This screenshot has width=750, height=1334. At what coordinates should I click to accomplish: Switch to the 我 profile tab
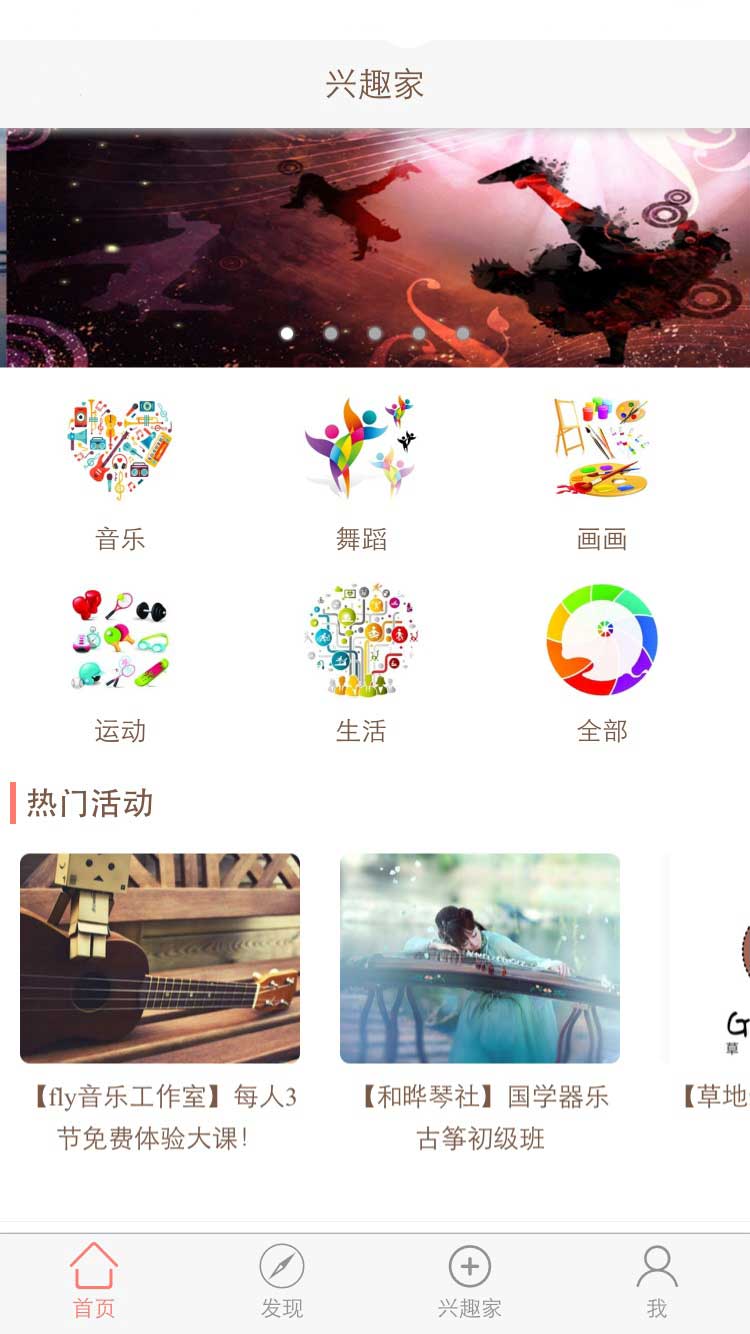(x=657, y=1282)
